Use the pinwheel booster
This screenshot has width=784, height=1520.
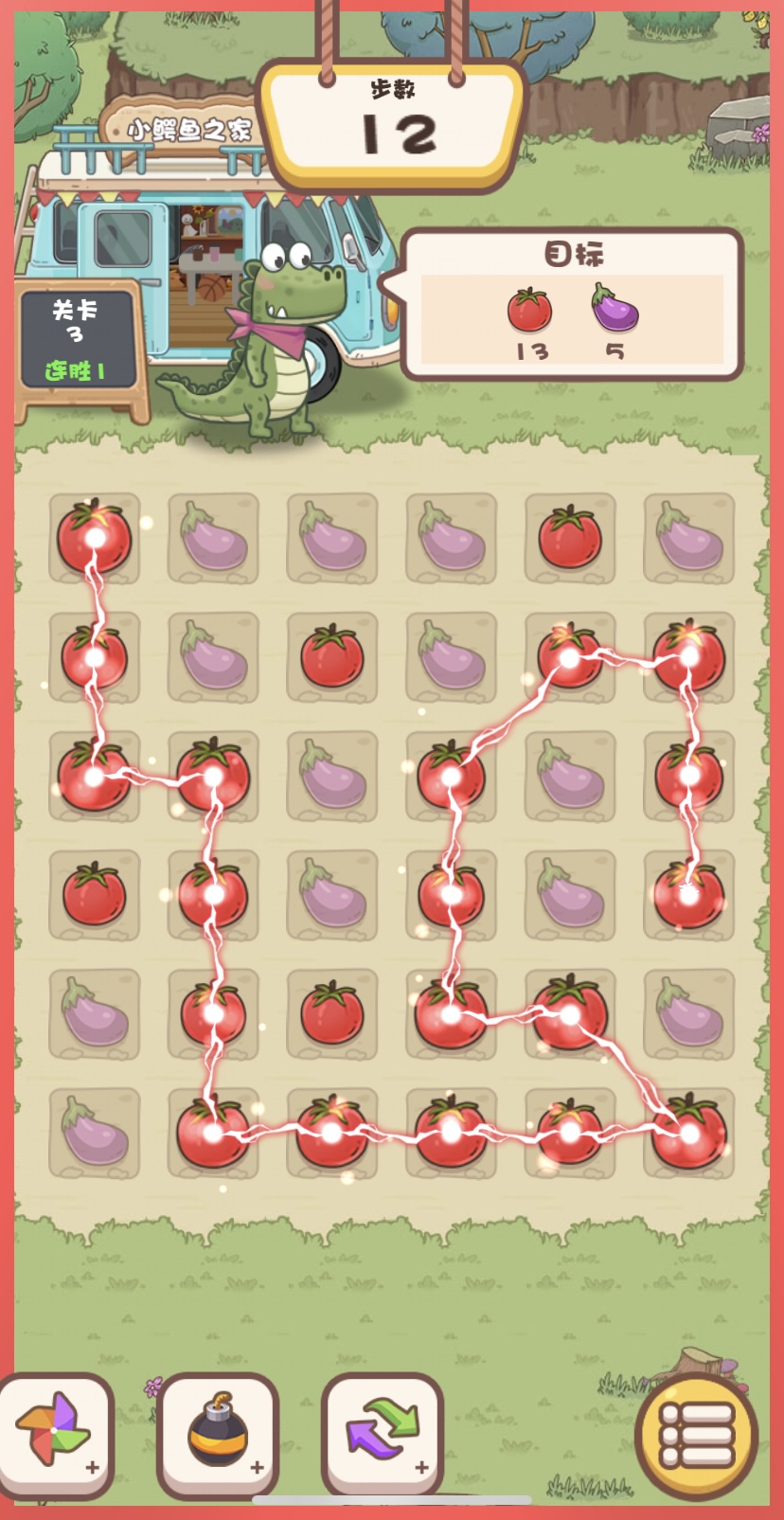[x=54, y=1432]
